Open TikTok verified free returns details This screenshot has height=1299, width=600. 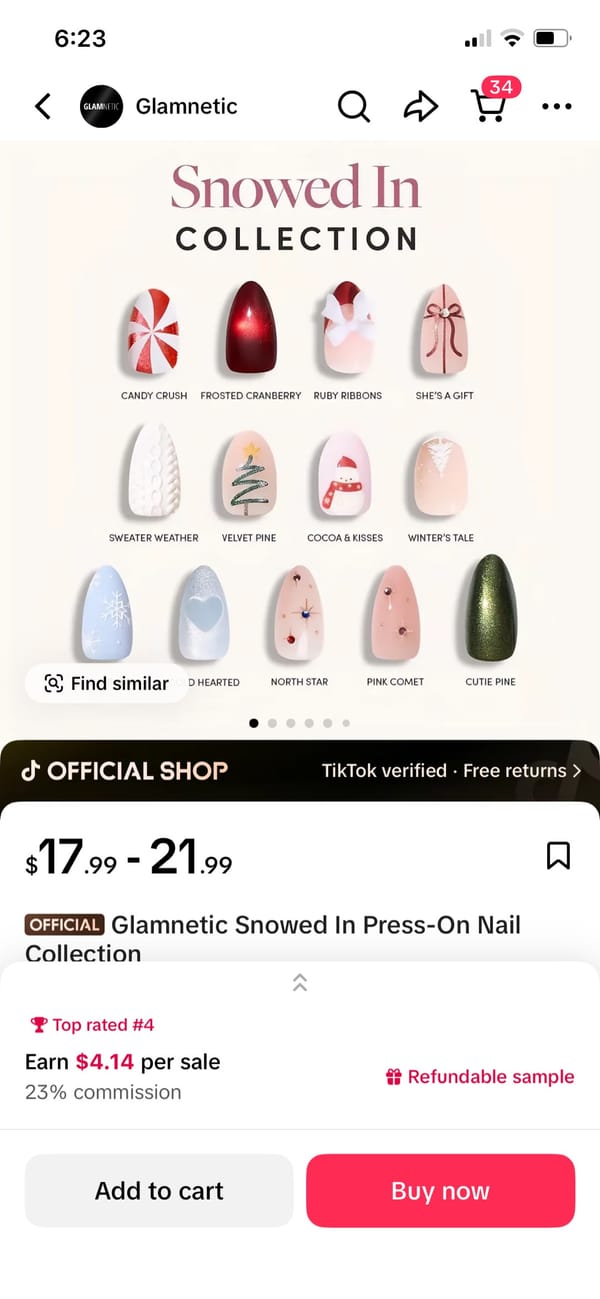click(x=450, y=770)
